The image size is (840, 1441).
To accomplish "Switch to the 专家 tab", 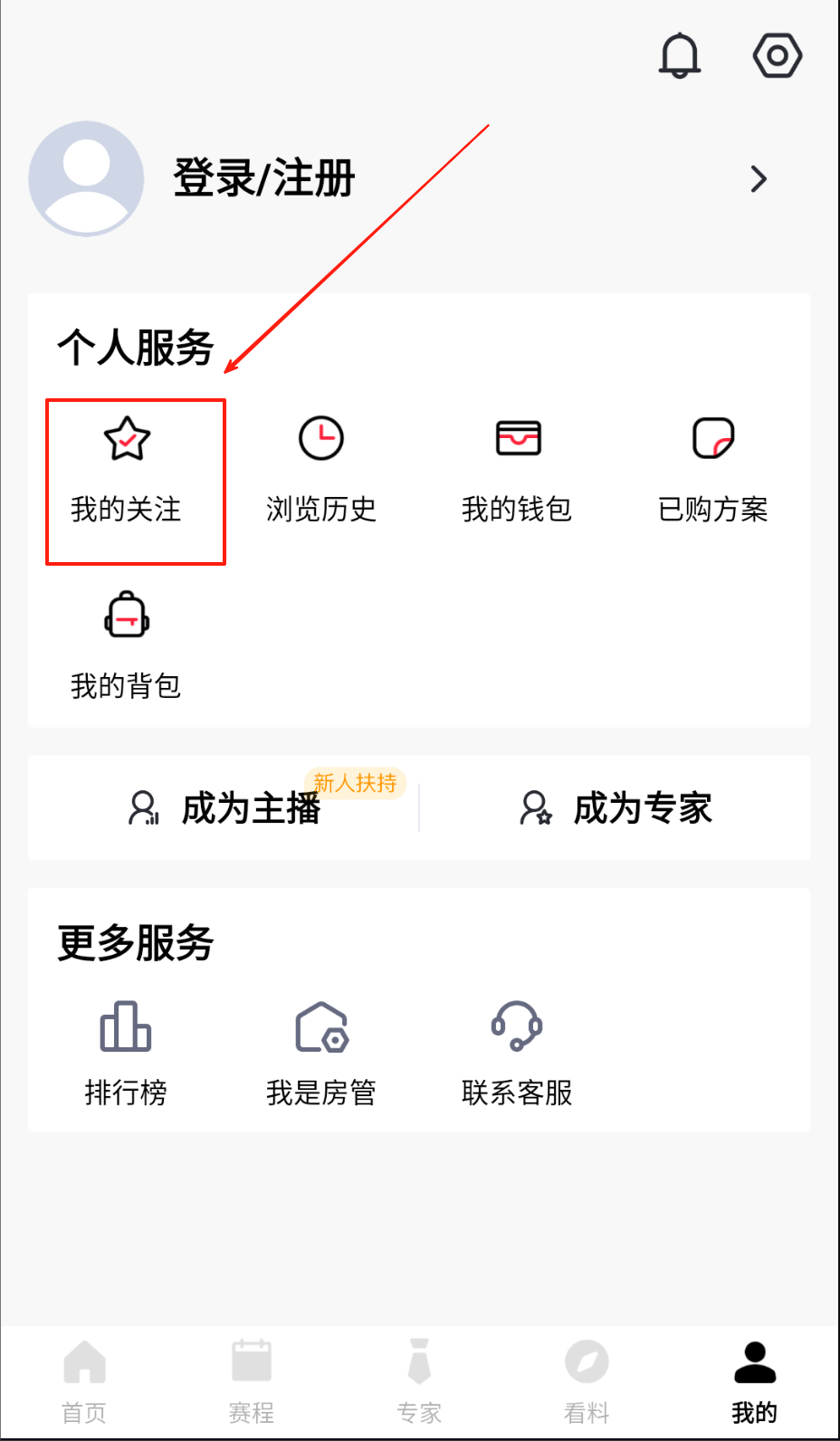I will [419, 1380].
